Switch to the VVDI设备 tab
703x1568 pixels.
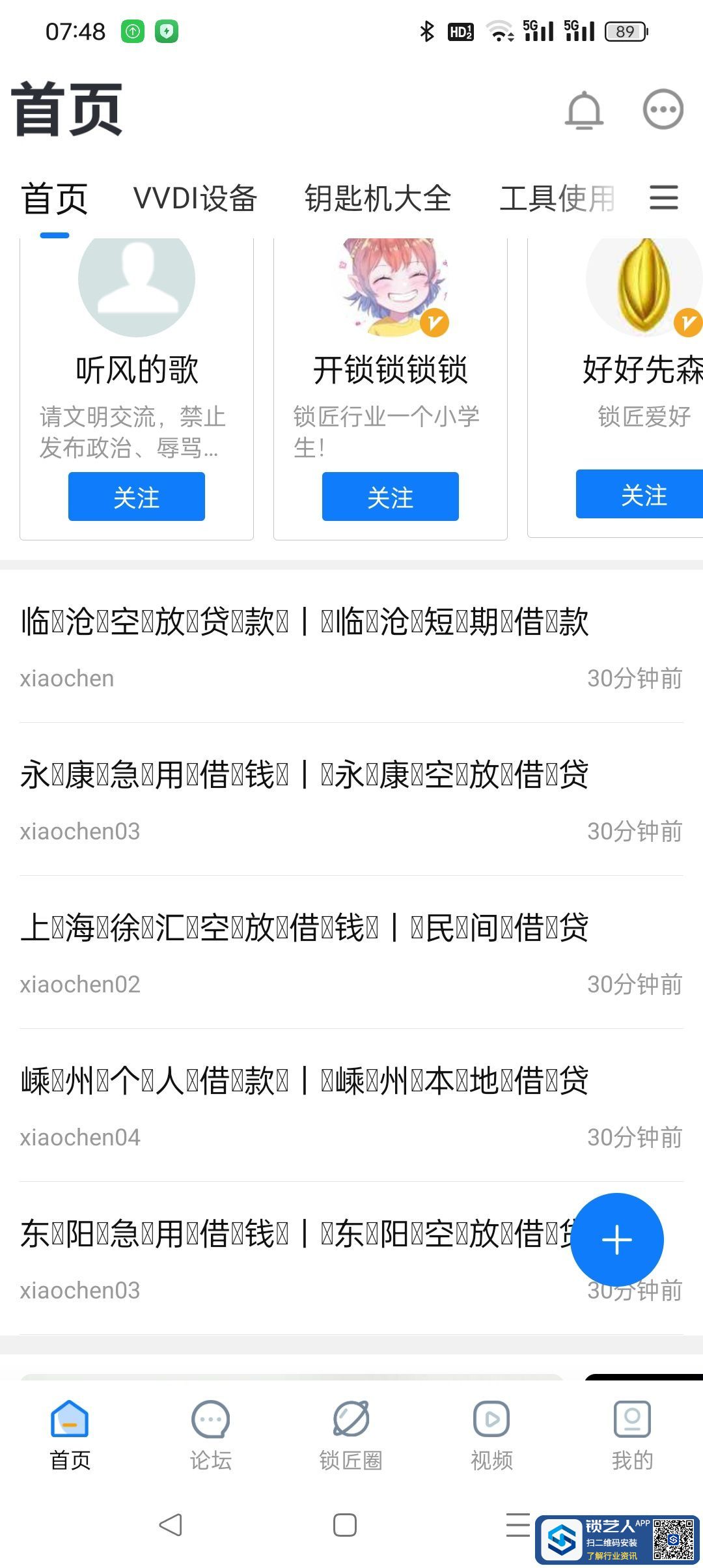[195, 198]
